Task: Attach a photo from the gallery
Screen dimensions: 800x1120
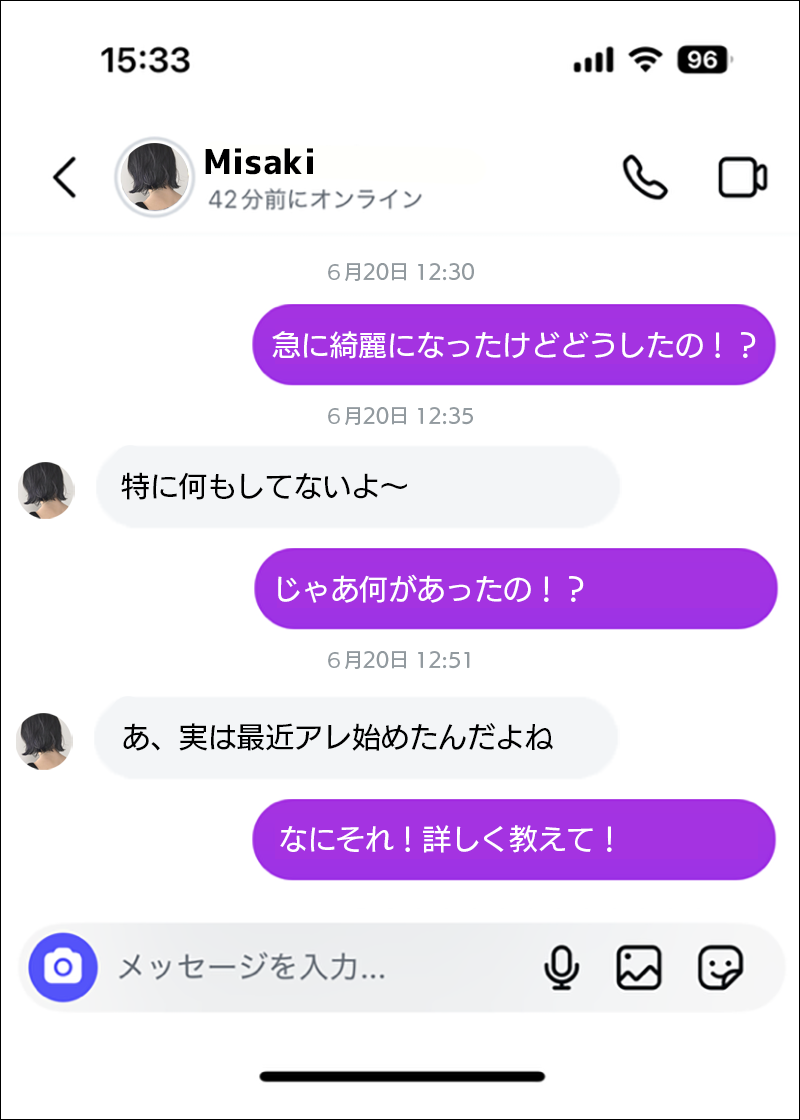Action: pos(639,967)
